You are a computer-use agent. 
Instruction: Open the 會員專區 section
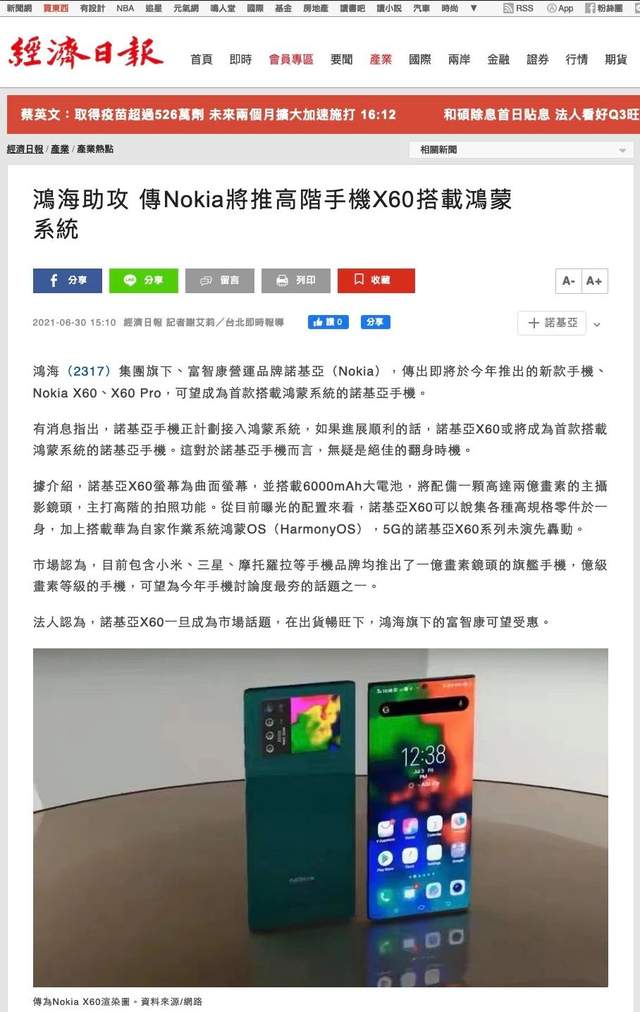point(290,59)
